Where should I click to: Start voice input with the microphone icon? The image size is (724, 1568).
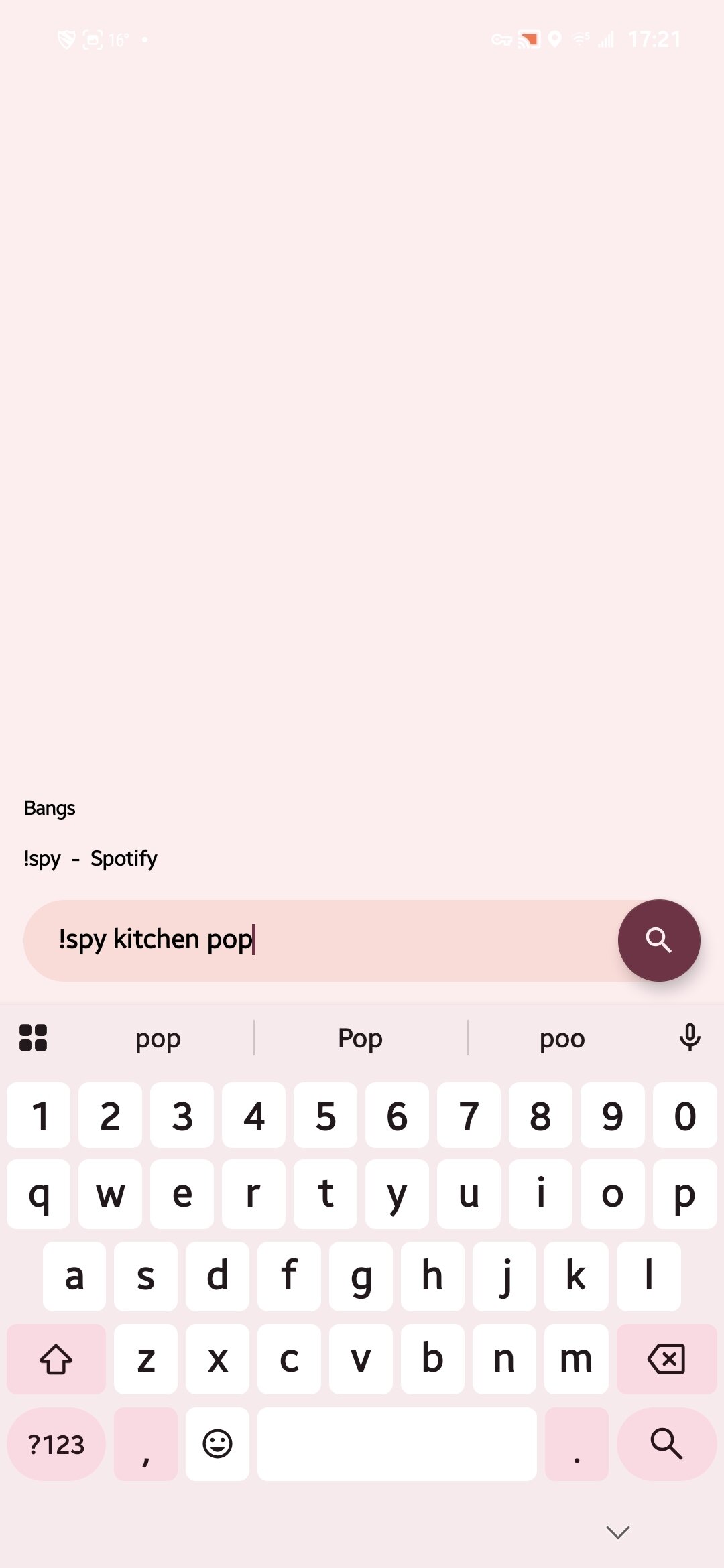(x=690, y=1037)
